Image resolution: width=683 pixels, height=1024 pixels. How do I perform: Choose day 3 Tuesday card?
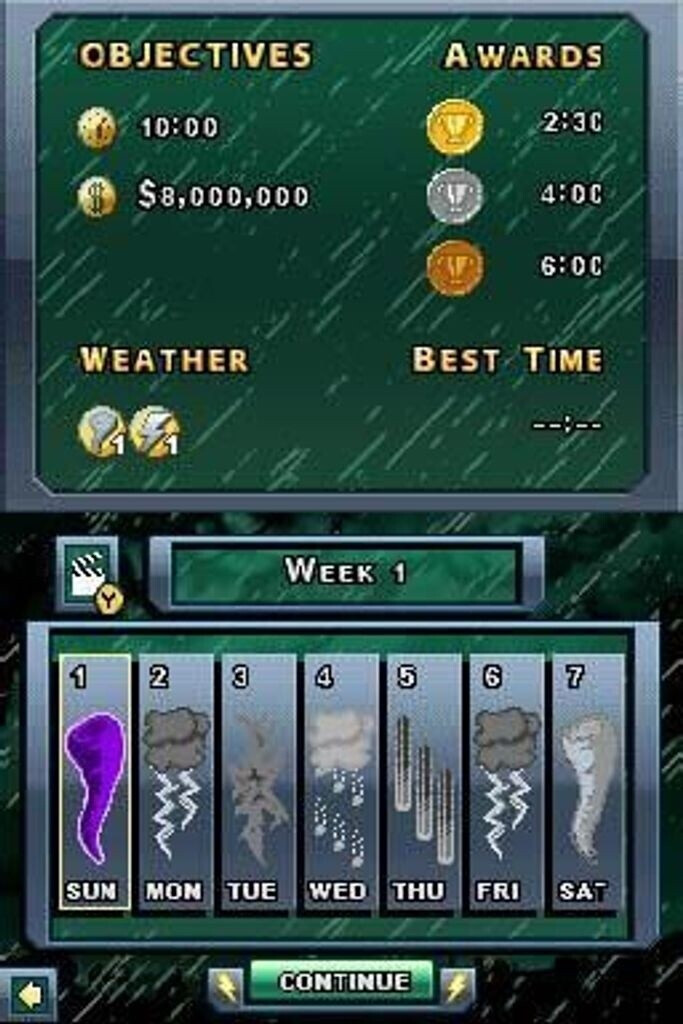point(257,782)
